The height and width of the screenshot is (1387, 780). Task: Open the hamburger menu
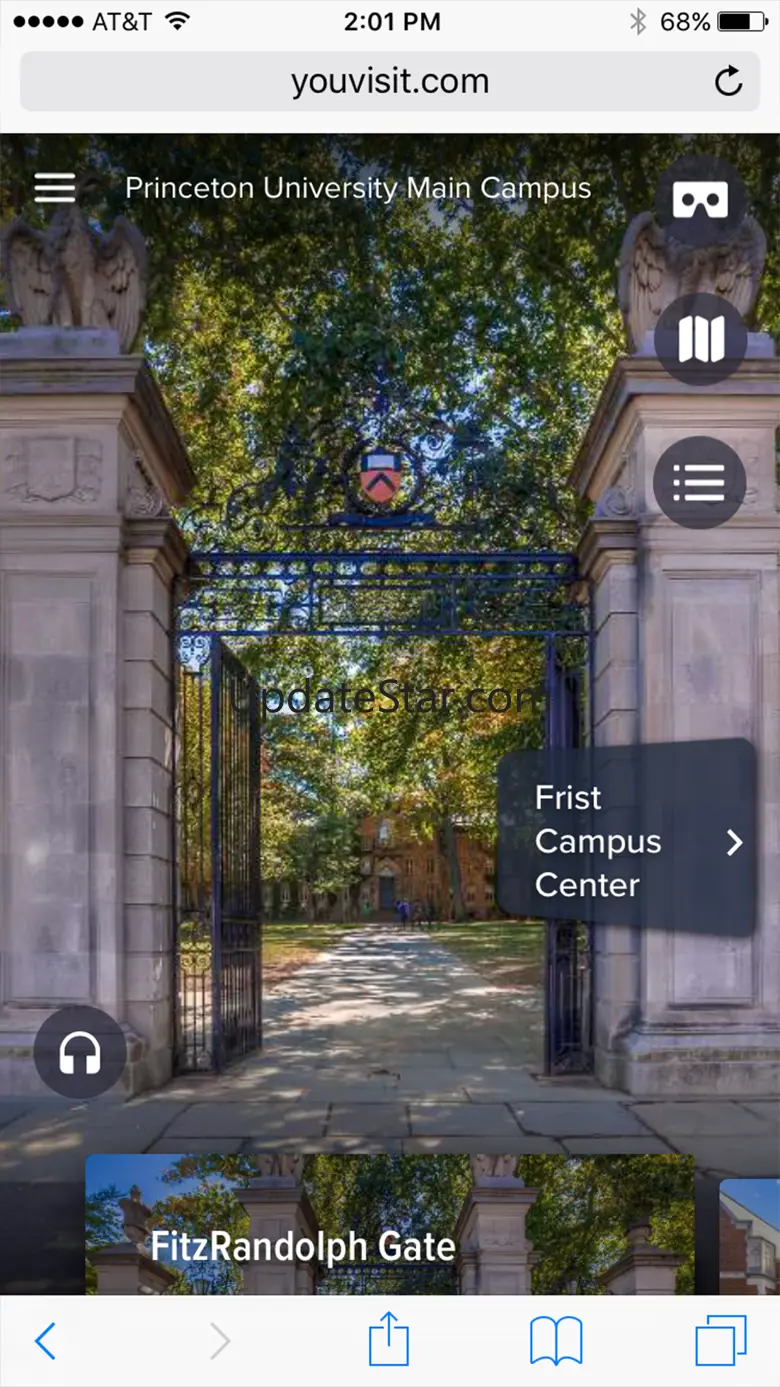55,188
